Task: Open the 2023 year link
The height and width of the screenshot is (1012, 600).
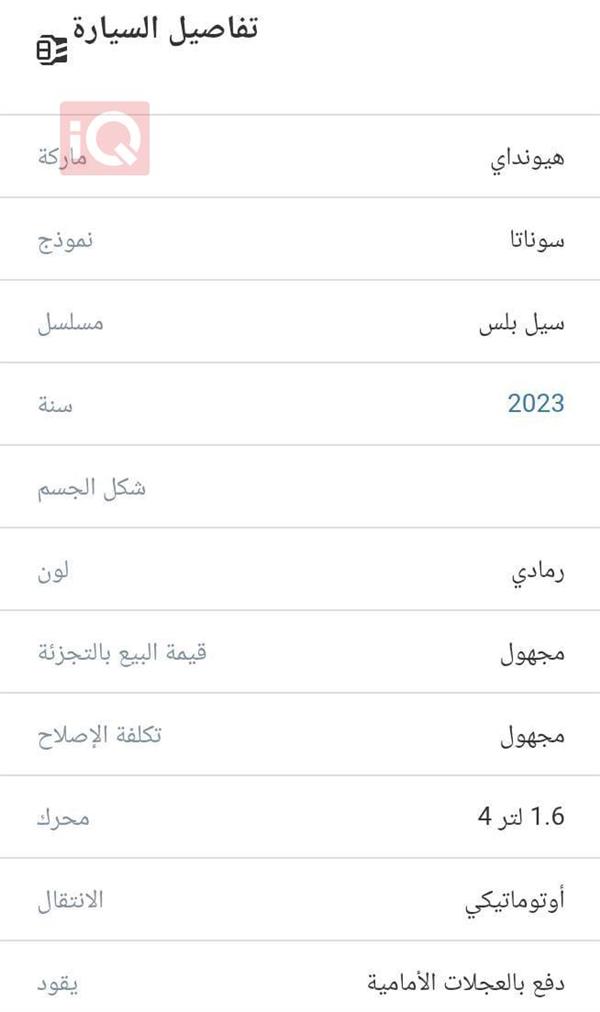Action: pos(536,403)
